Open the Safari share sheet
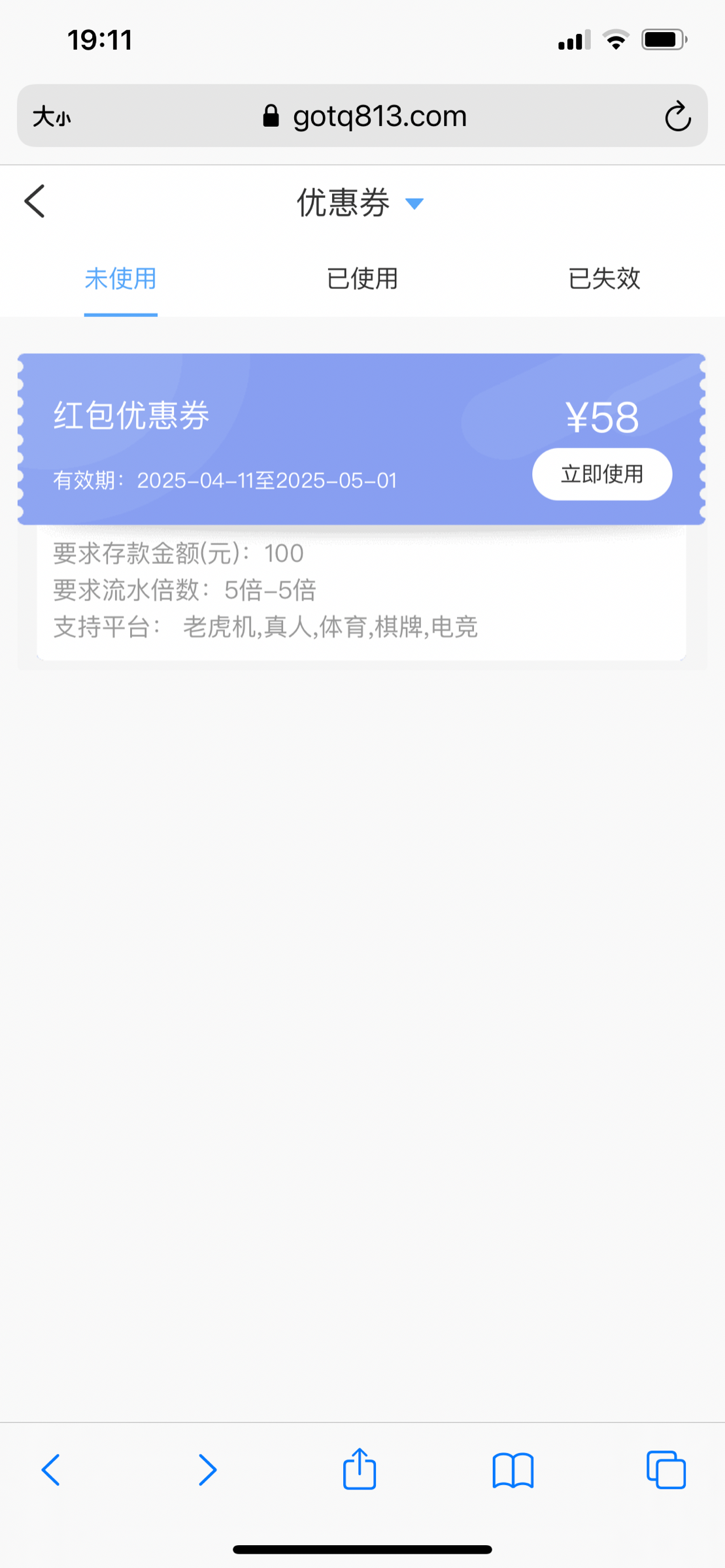This screenshot has height=1568, width=725. pyautogui.click(x=360, y=1469)
